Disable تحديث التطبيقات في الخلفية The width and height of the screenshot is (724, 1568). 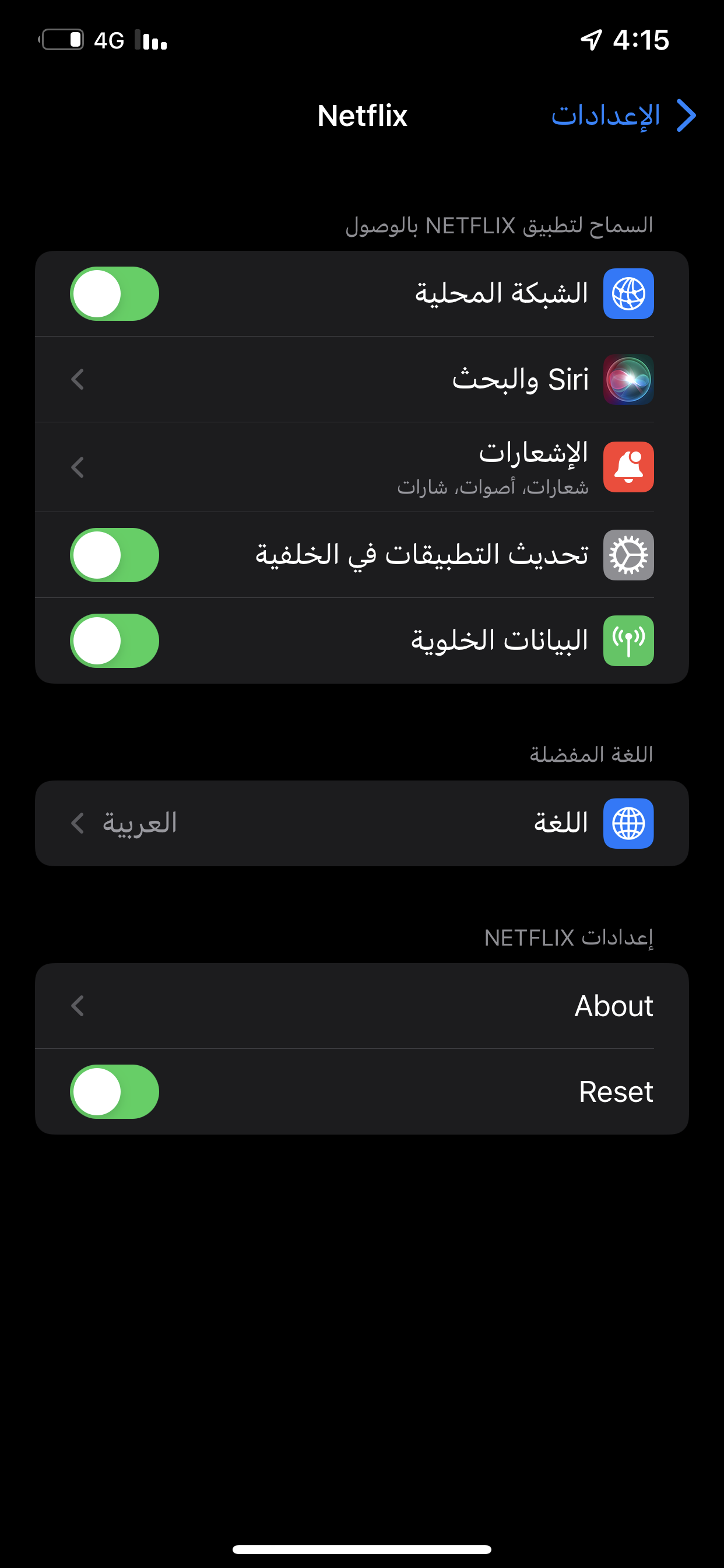coord(114,555)
